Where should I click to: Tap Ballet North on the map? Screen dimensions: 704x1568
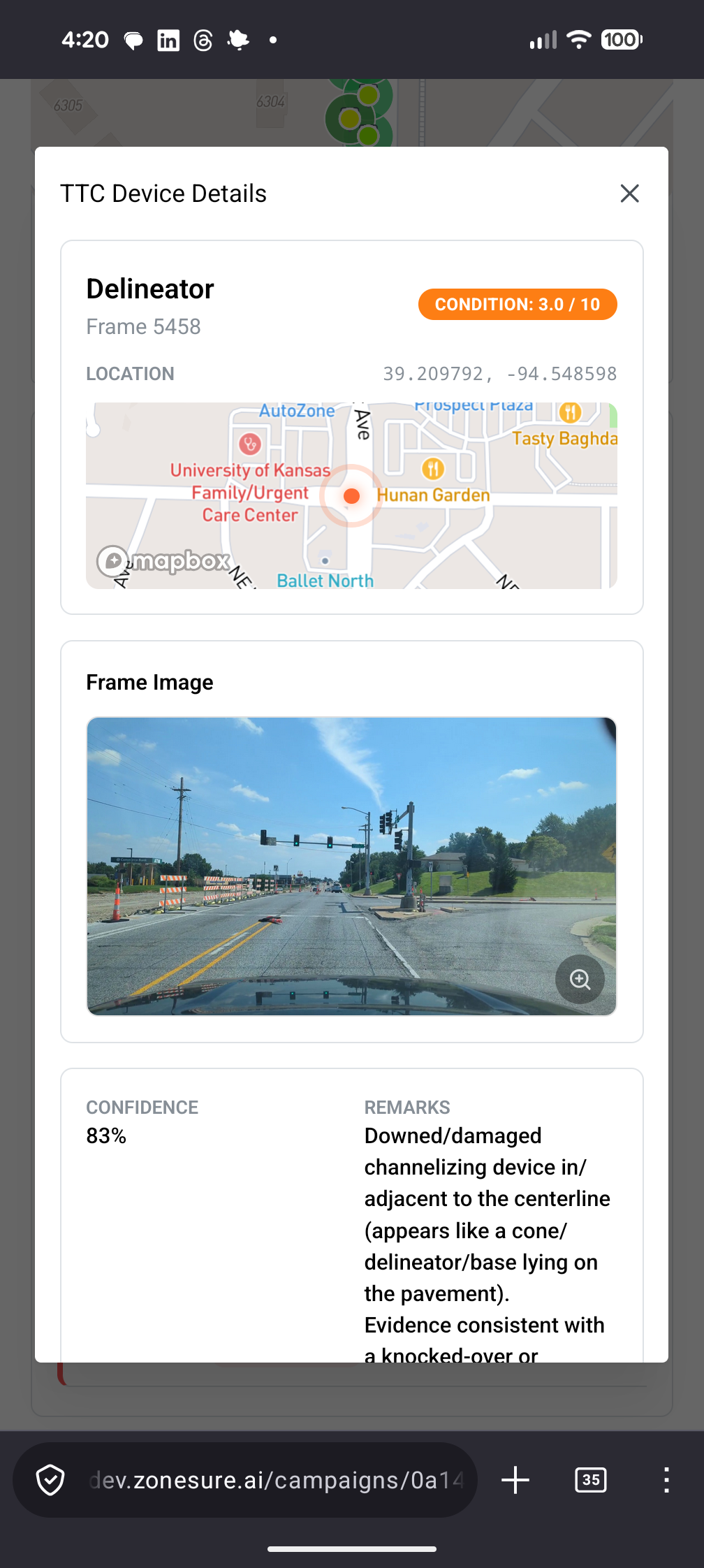325,580
